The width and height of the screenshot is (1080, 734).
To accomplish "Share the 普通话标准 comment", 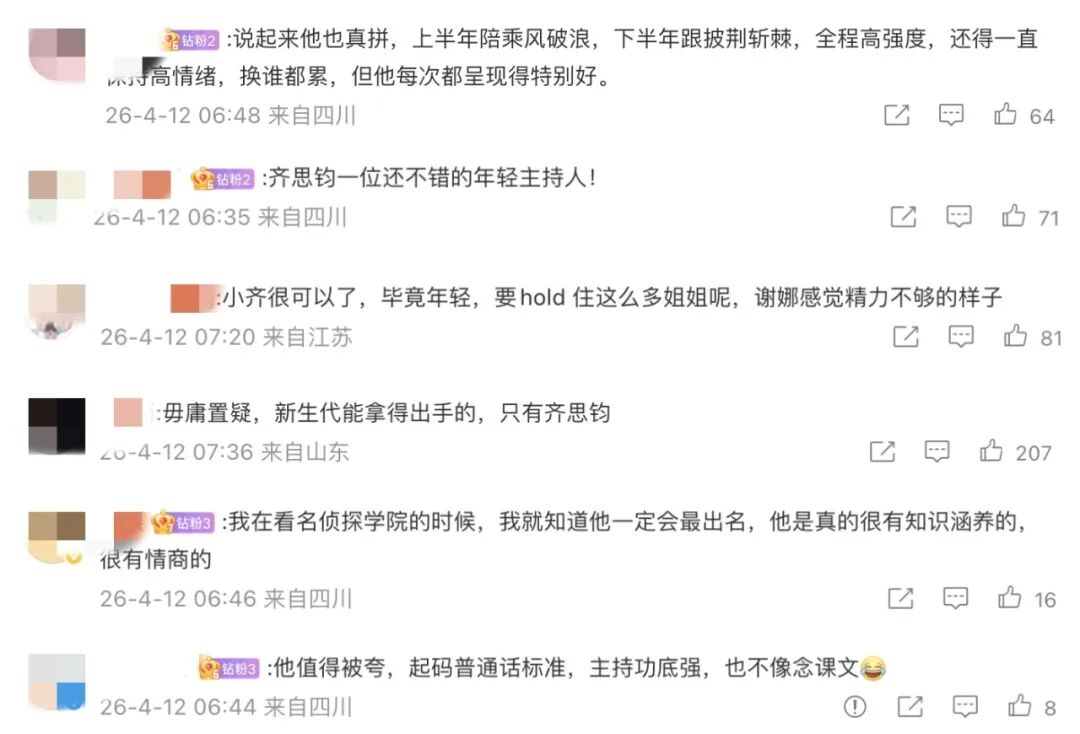I will (x=909, y=707).
